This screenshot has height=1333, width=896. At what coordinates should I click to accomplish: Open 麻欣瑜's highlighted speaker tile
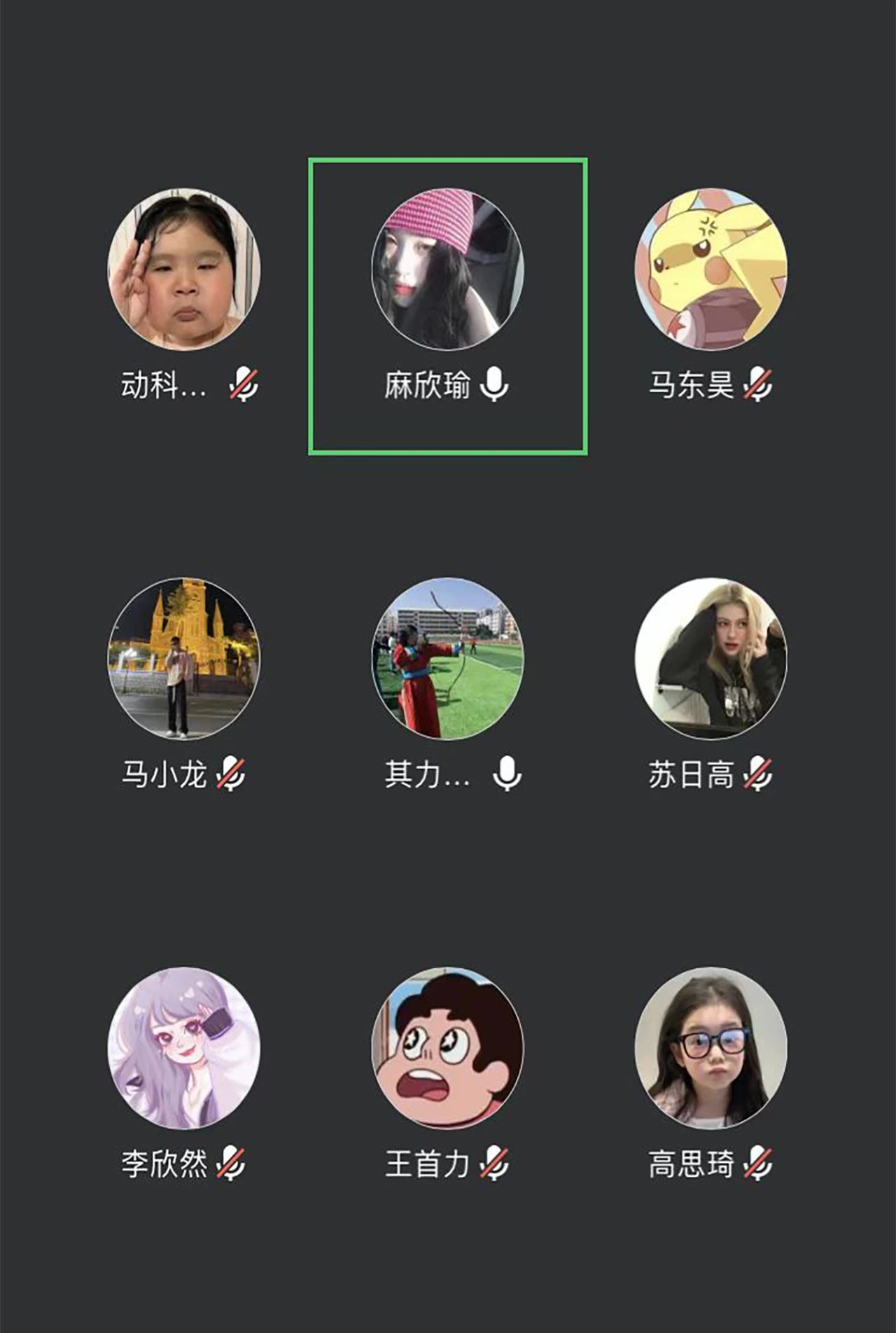click(x=447, y=269)
